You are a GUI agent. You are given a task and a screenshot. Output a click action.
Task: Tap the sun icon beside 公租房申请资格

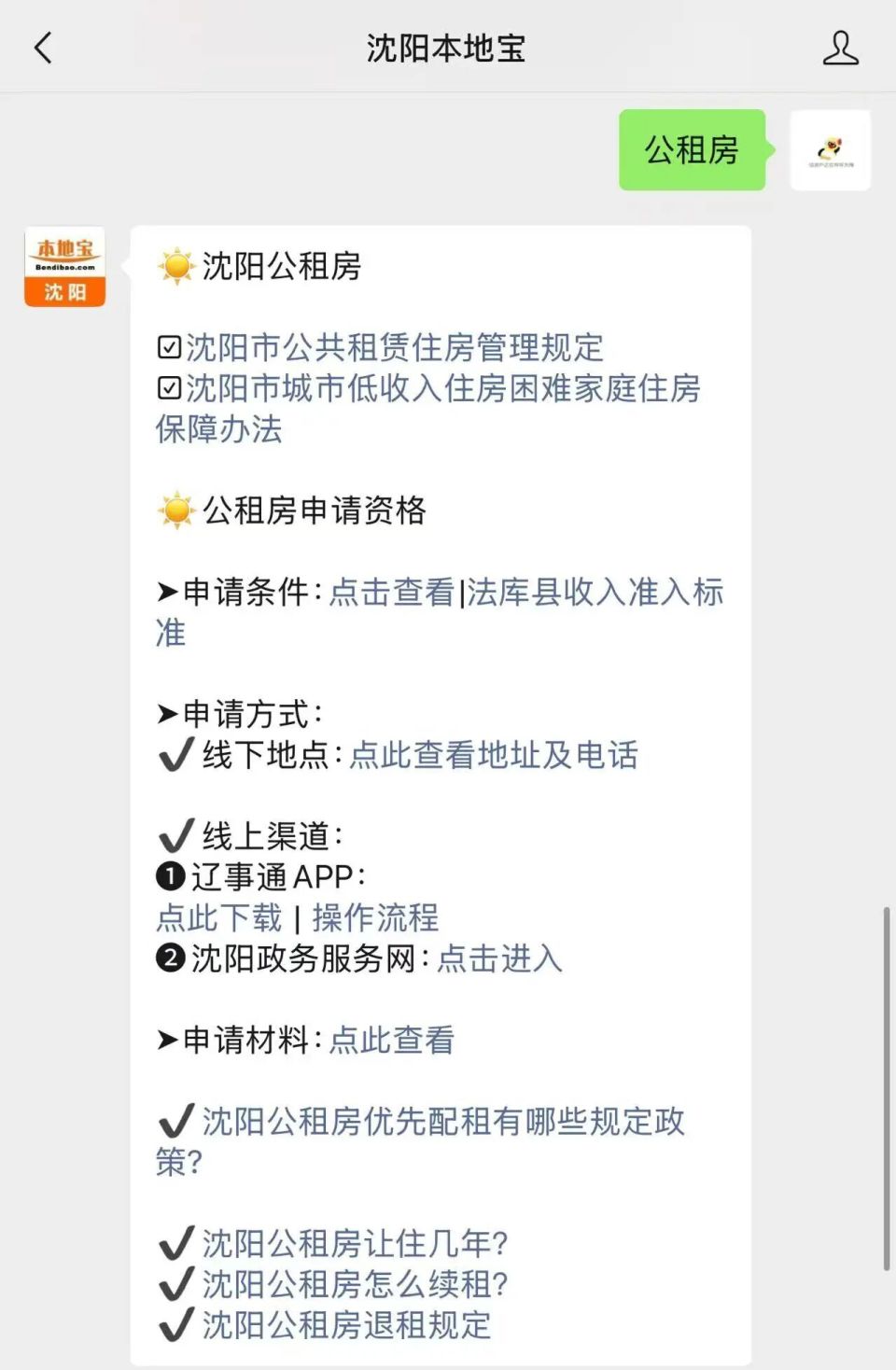tap(175, 511)
